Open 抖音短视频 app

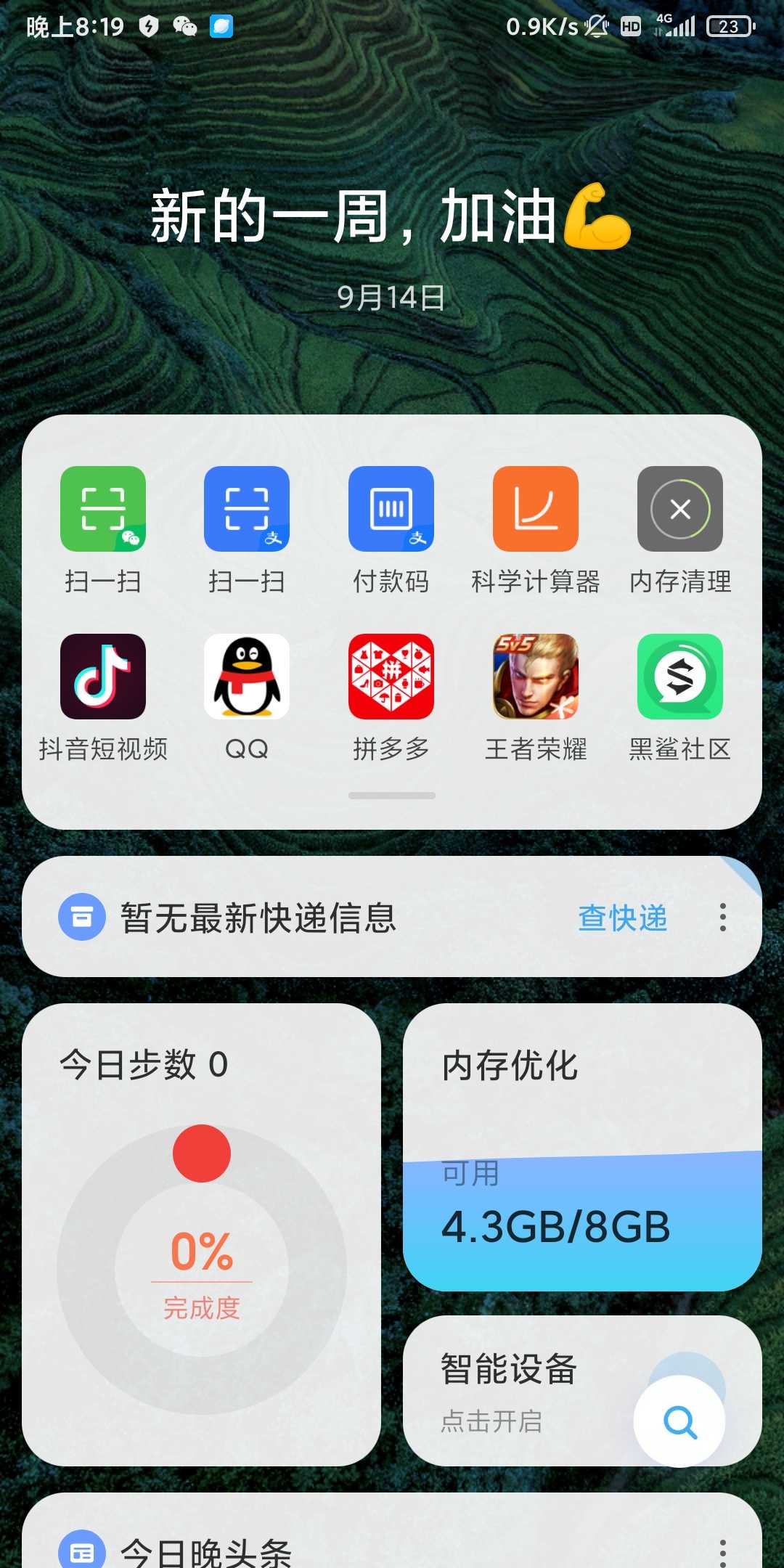[103, 677]
